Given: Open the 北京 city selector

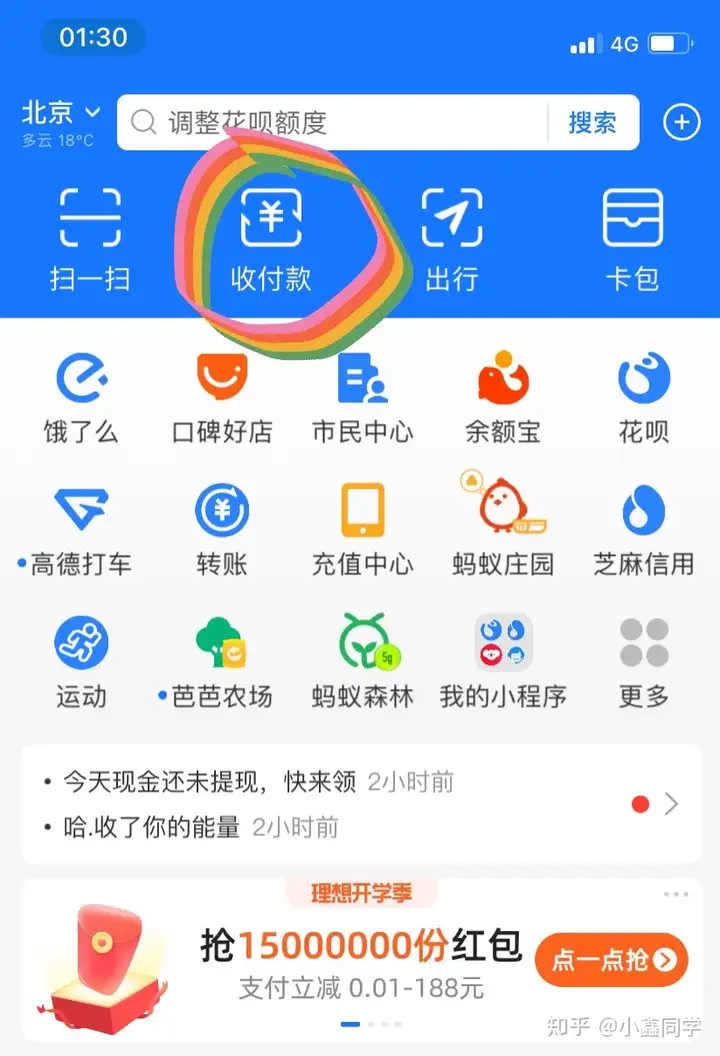Looking at the screenshot, I should [x=60, y=113].
